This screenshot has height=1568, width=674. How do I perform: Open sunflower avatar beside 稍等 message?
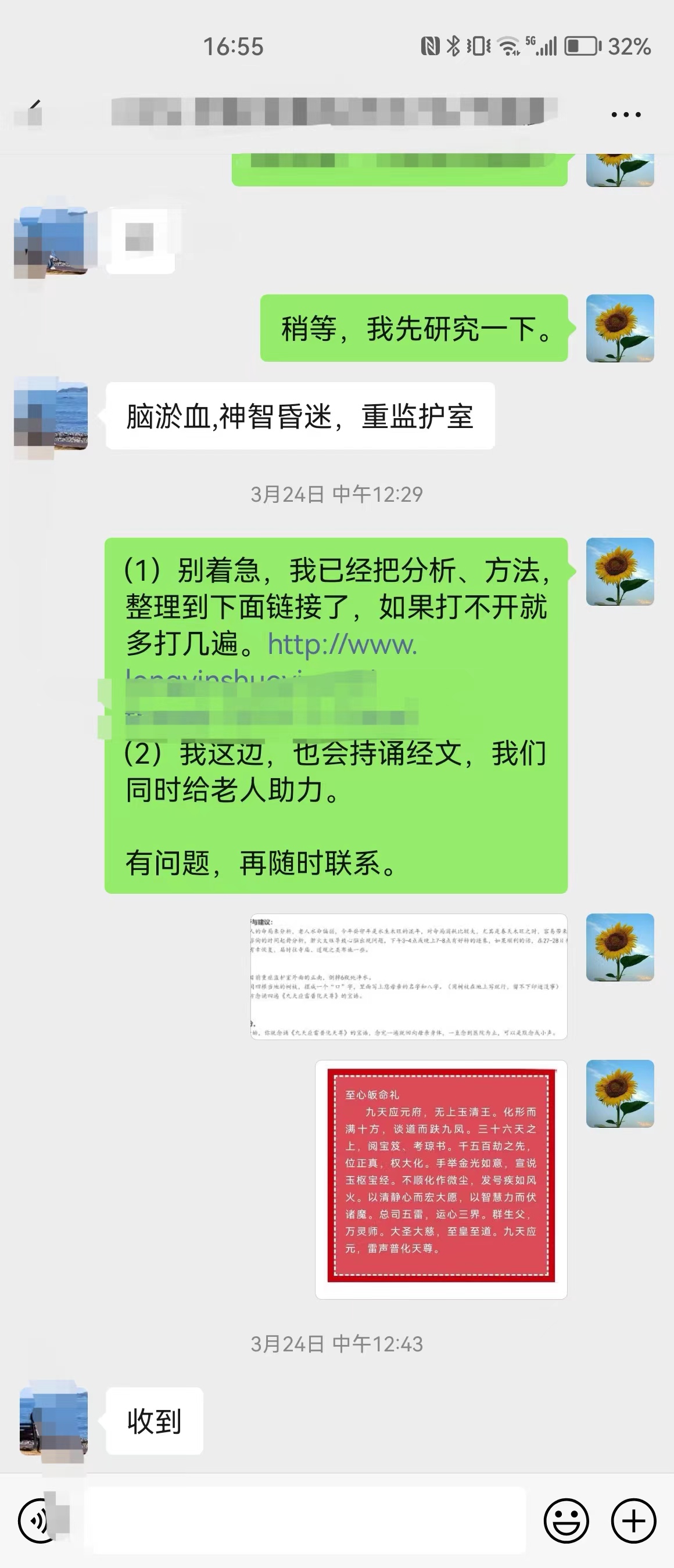pyautogui.click(x=620, y=329)
